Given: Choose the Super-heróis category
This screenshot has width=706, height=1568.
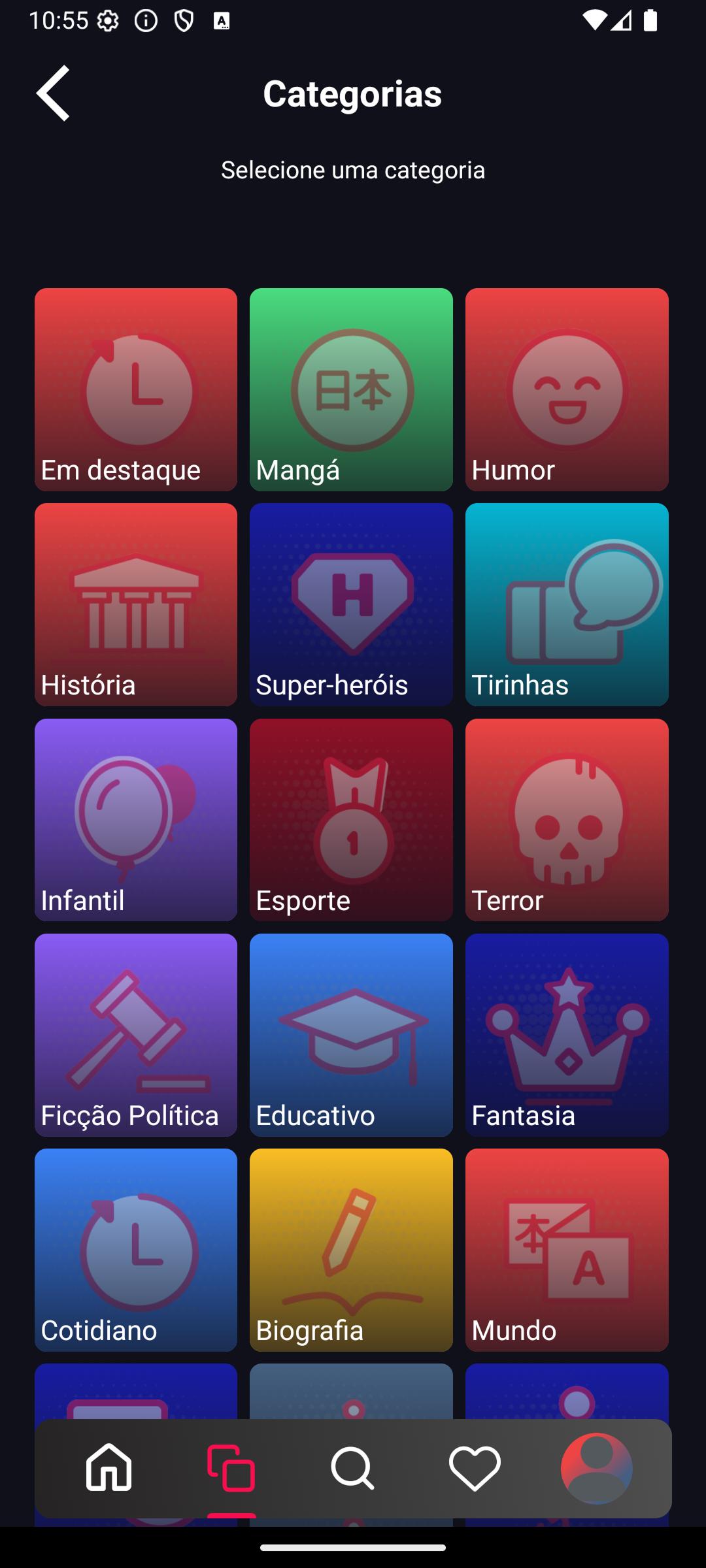Looking at the screenshot, I should coord(351,604).
